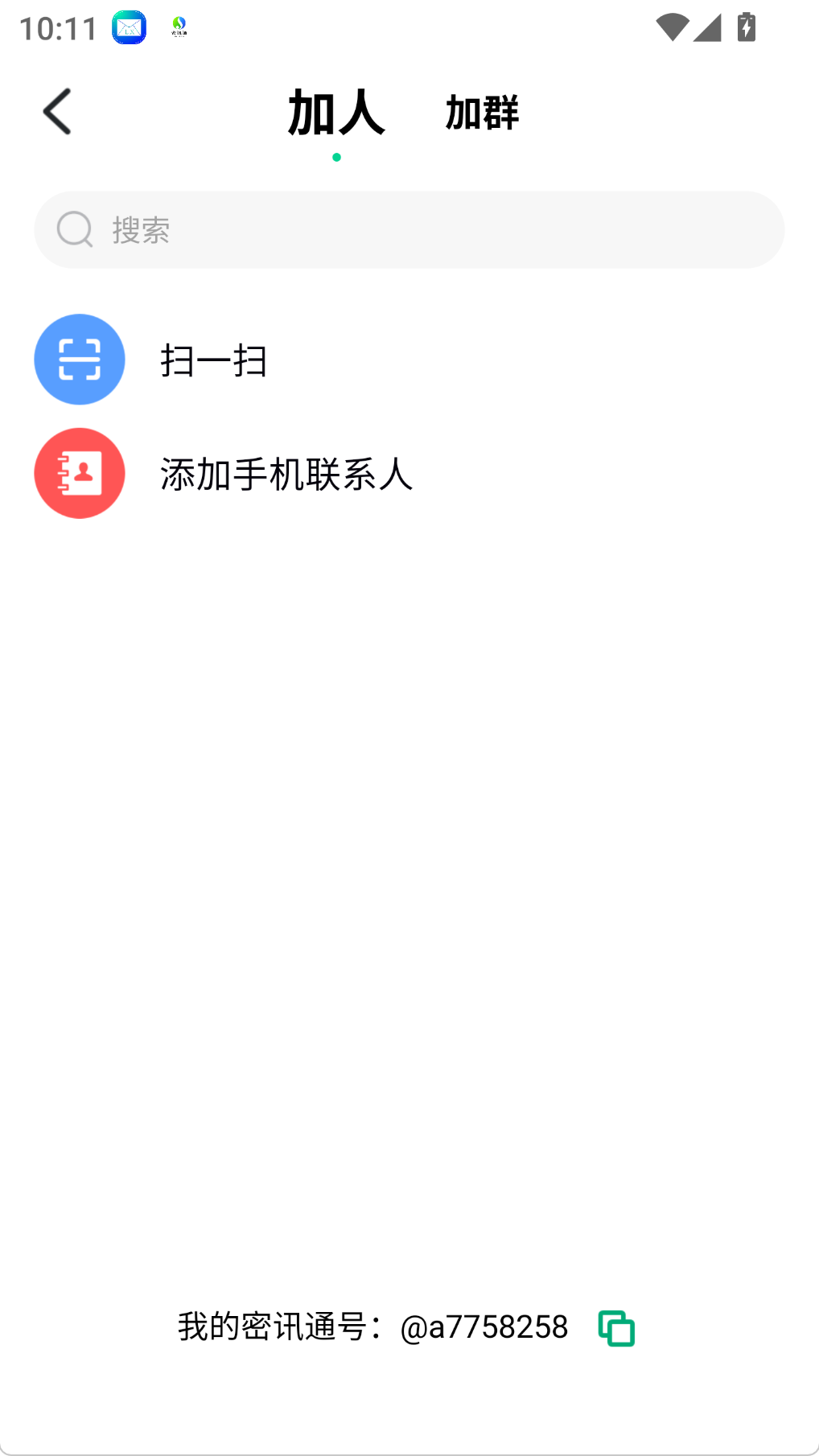Screen dimensions: 819x1456
Task: Select the 加人 tab
Action: [x=336, y=113]
